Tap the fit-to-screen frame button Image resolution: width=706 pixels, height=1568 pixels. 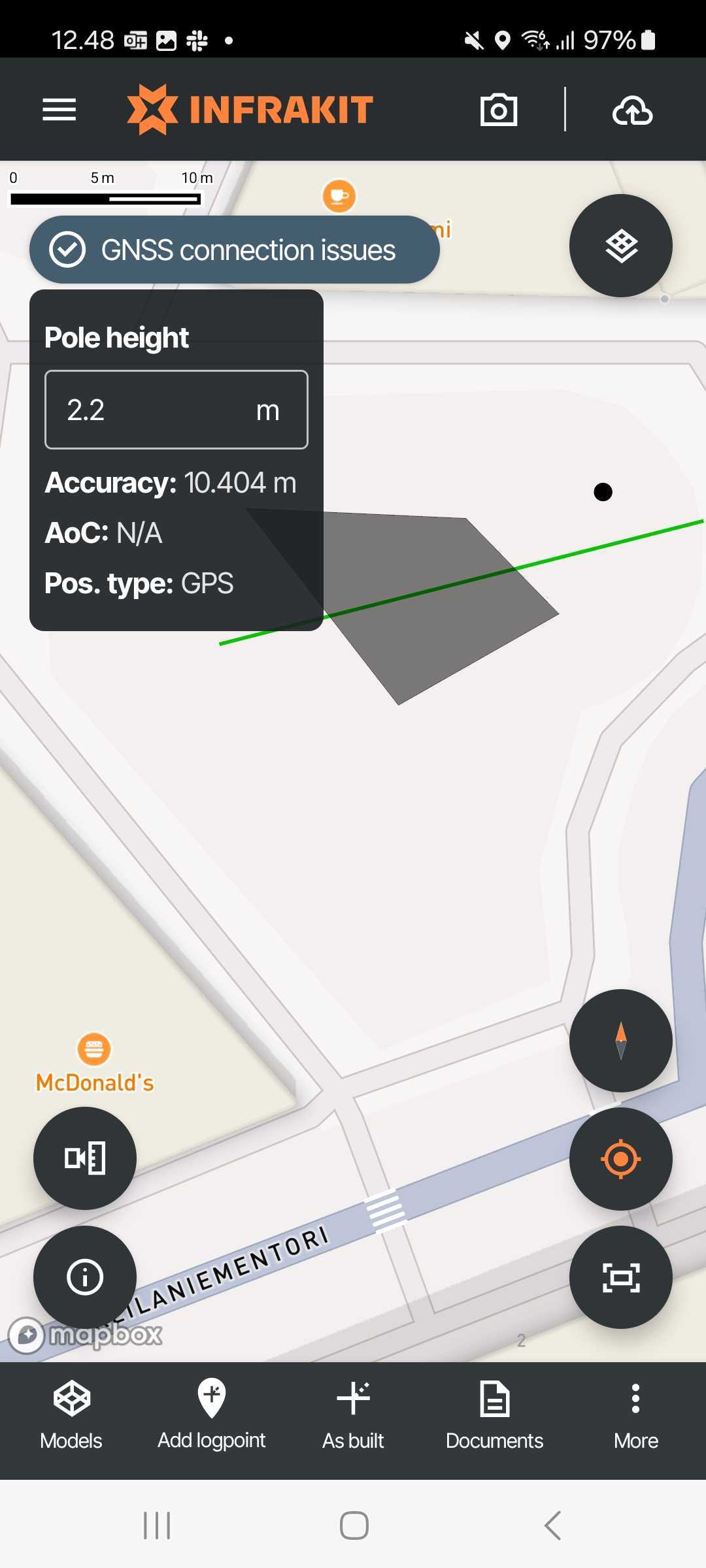[620, 1277]
